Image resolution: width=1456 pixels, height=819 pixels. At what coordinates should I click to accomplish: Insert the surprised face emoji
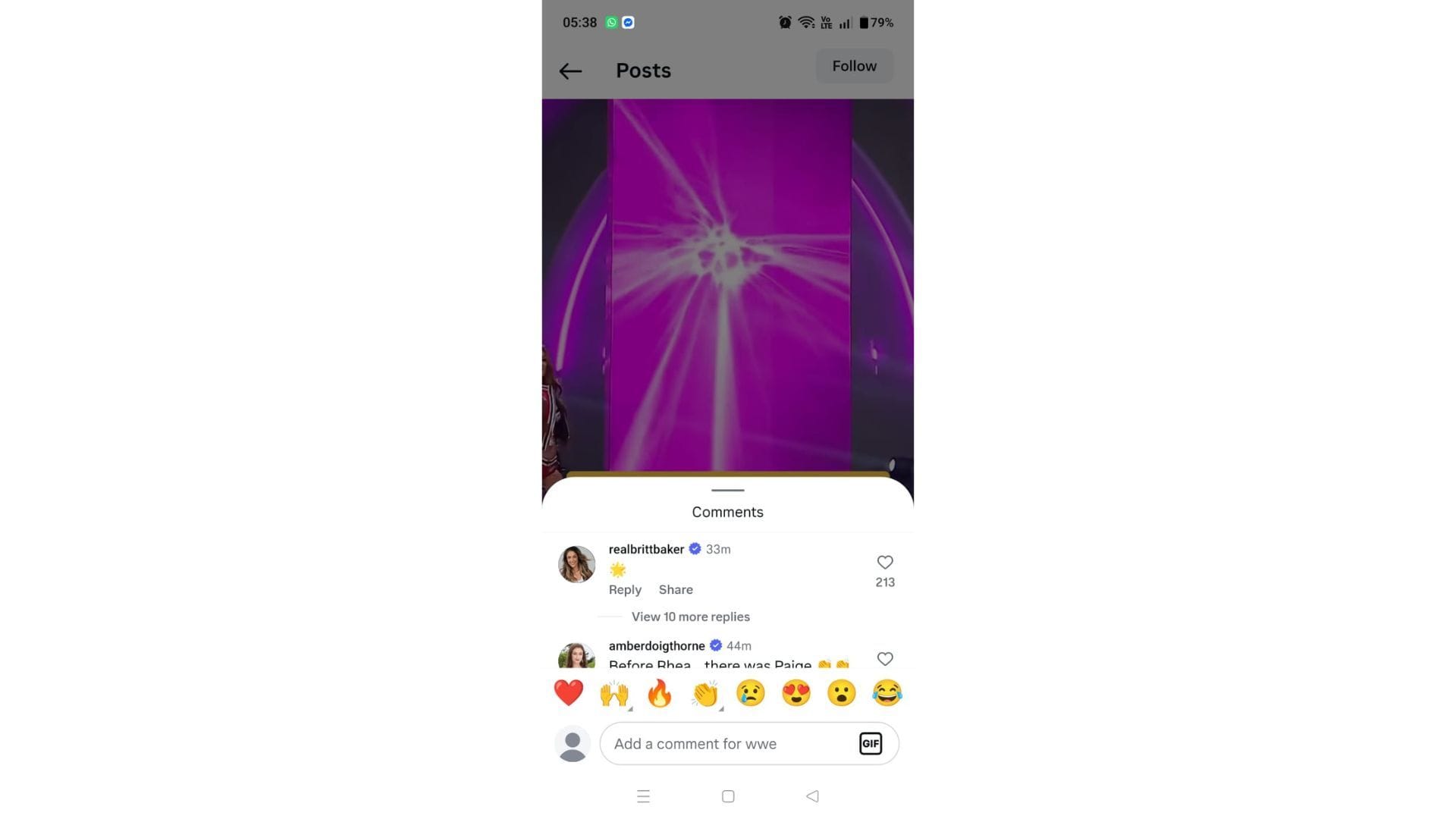842,693
